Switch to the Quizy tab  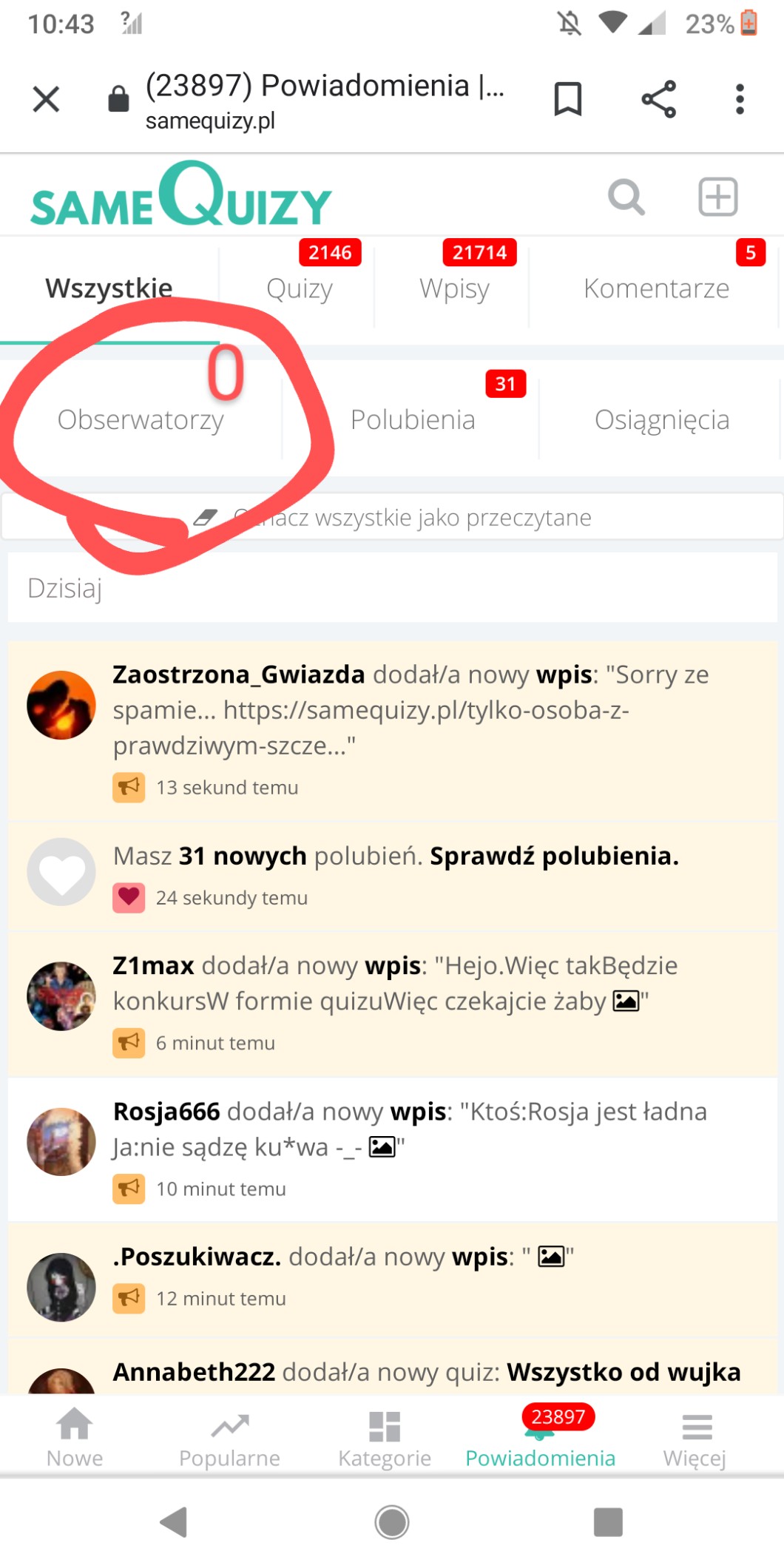[299, 288]
